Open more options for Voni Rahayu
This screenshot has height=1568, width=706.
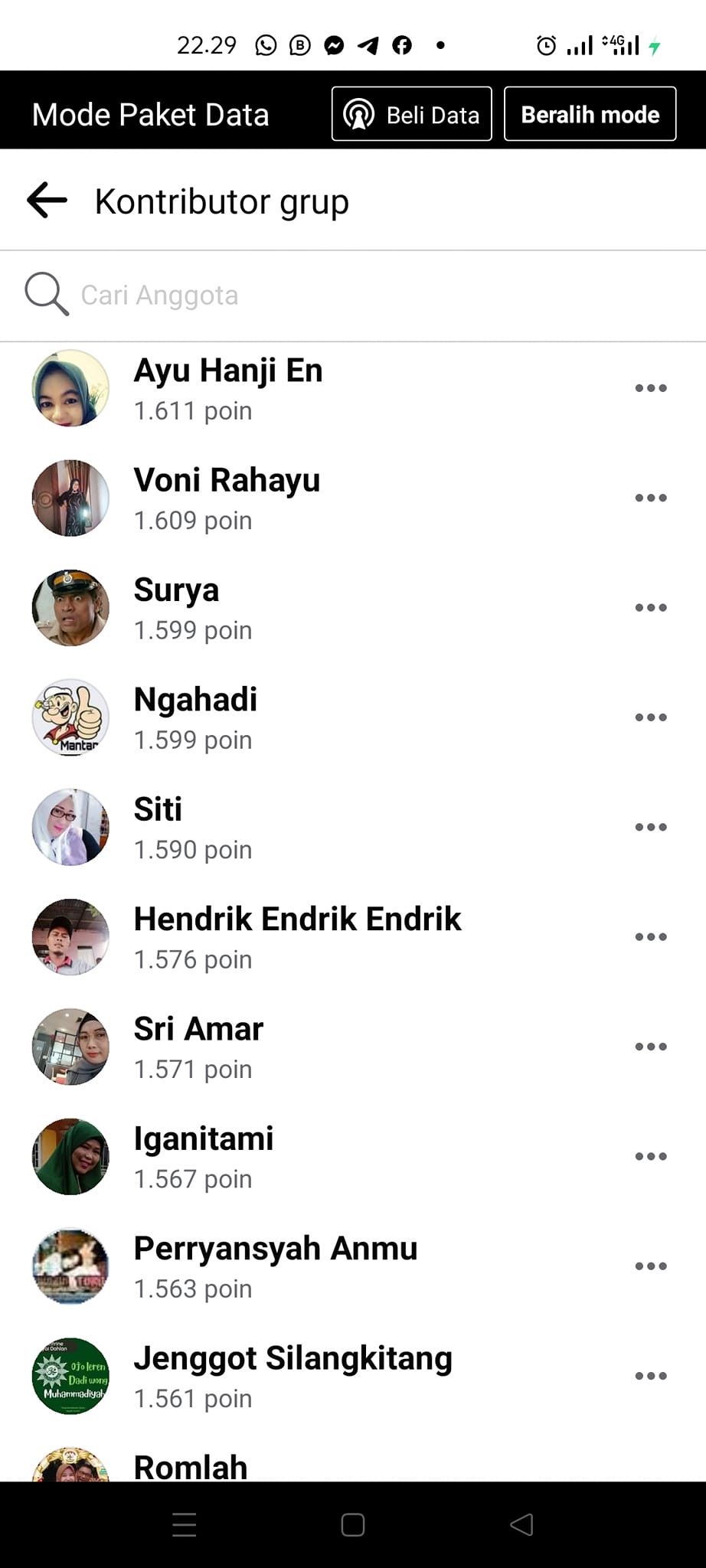click(651, 498)
